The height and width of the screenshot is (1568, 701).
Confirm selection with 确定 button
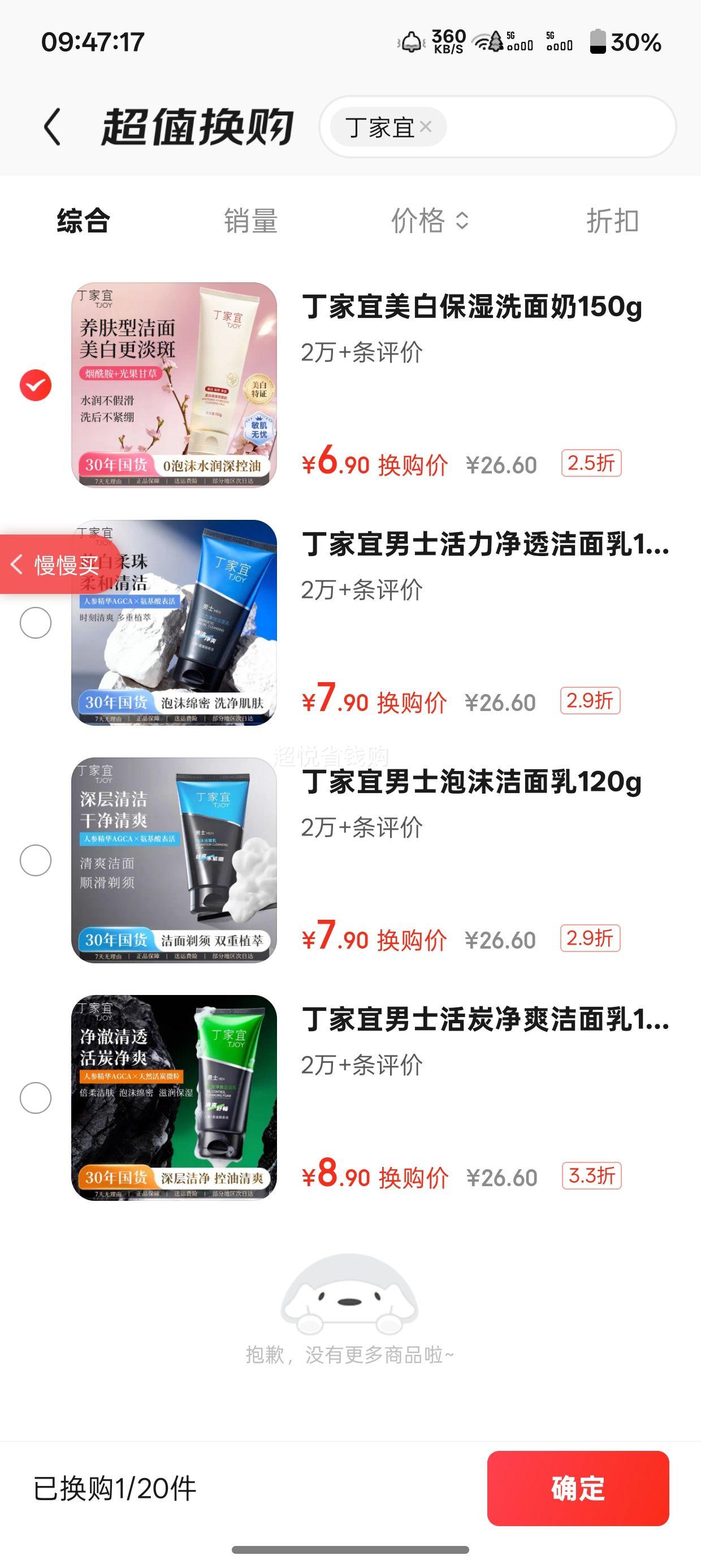(578, 1488)
